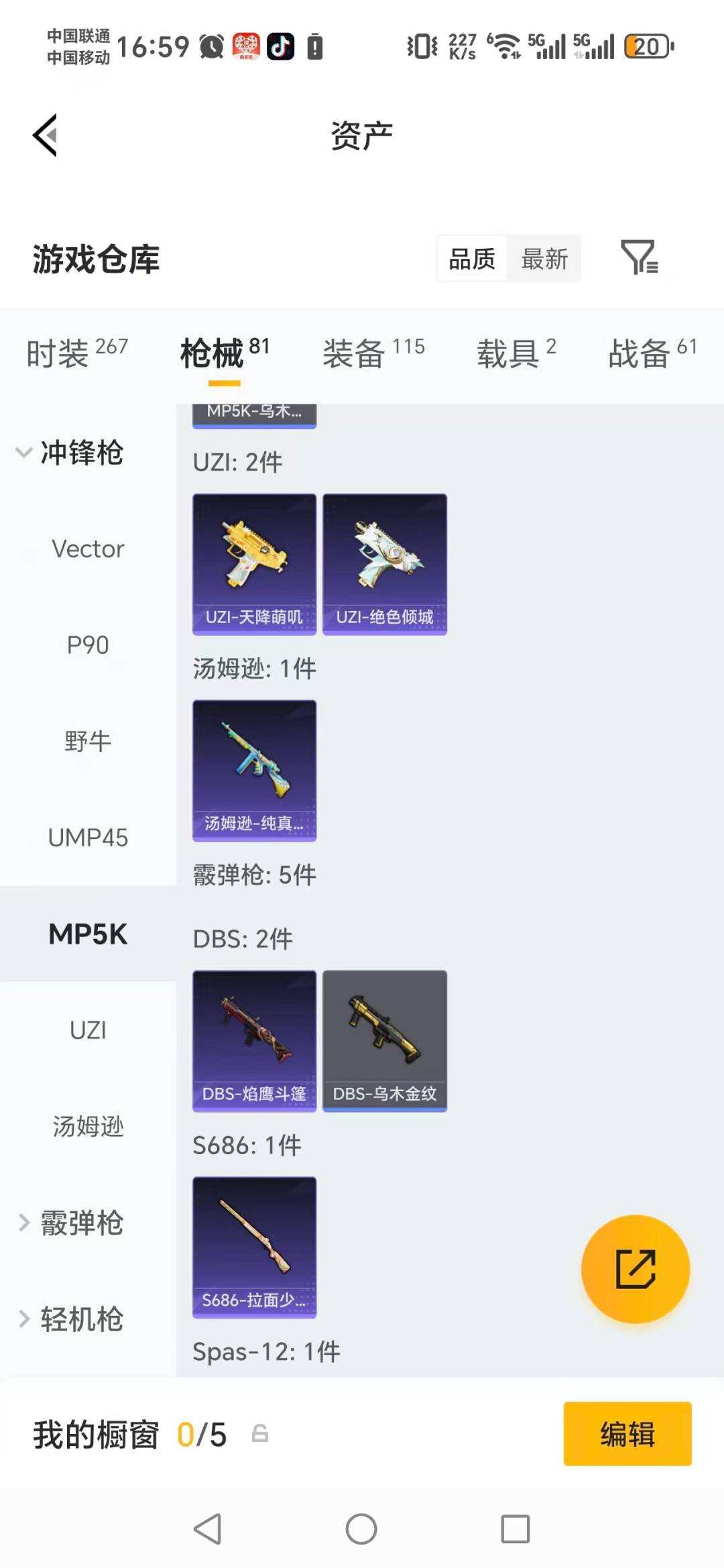
Task: Open the Douyin icon in status bar
Action: (281, 46)
